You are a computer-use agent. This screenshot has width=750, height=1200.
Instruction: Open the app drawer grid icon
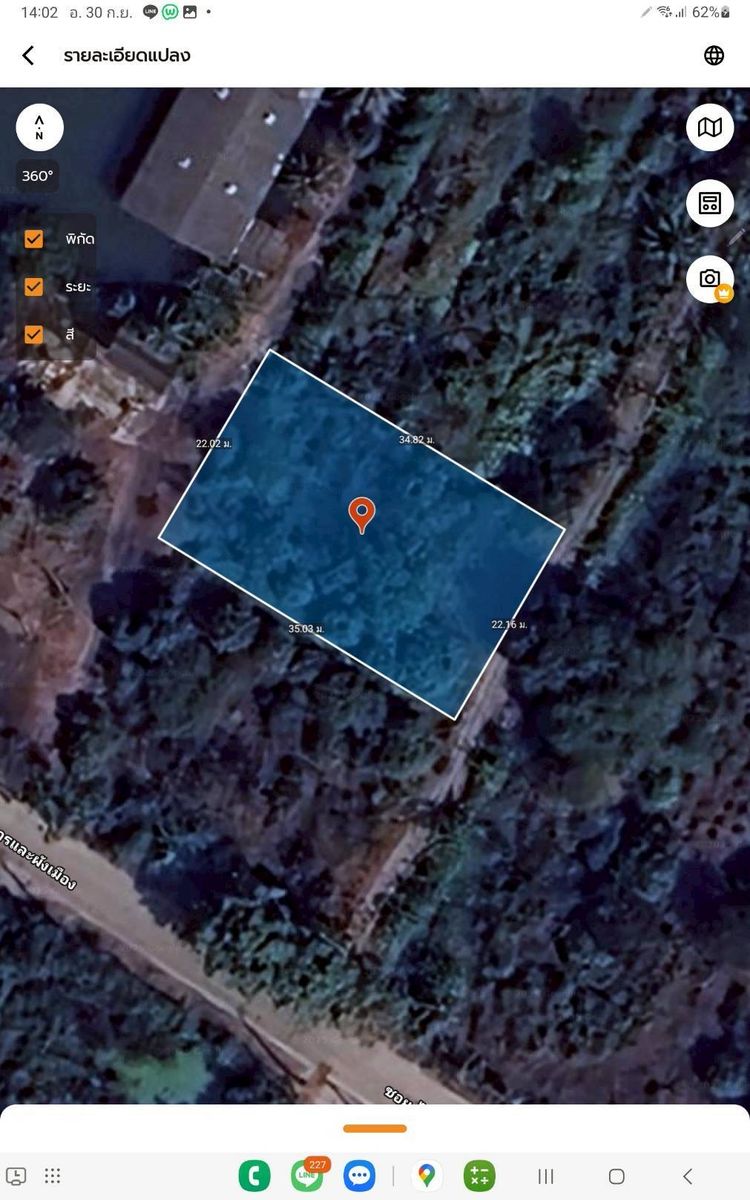(x=53, y=1176)
